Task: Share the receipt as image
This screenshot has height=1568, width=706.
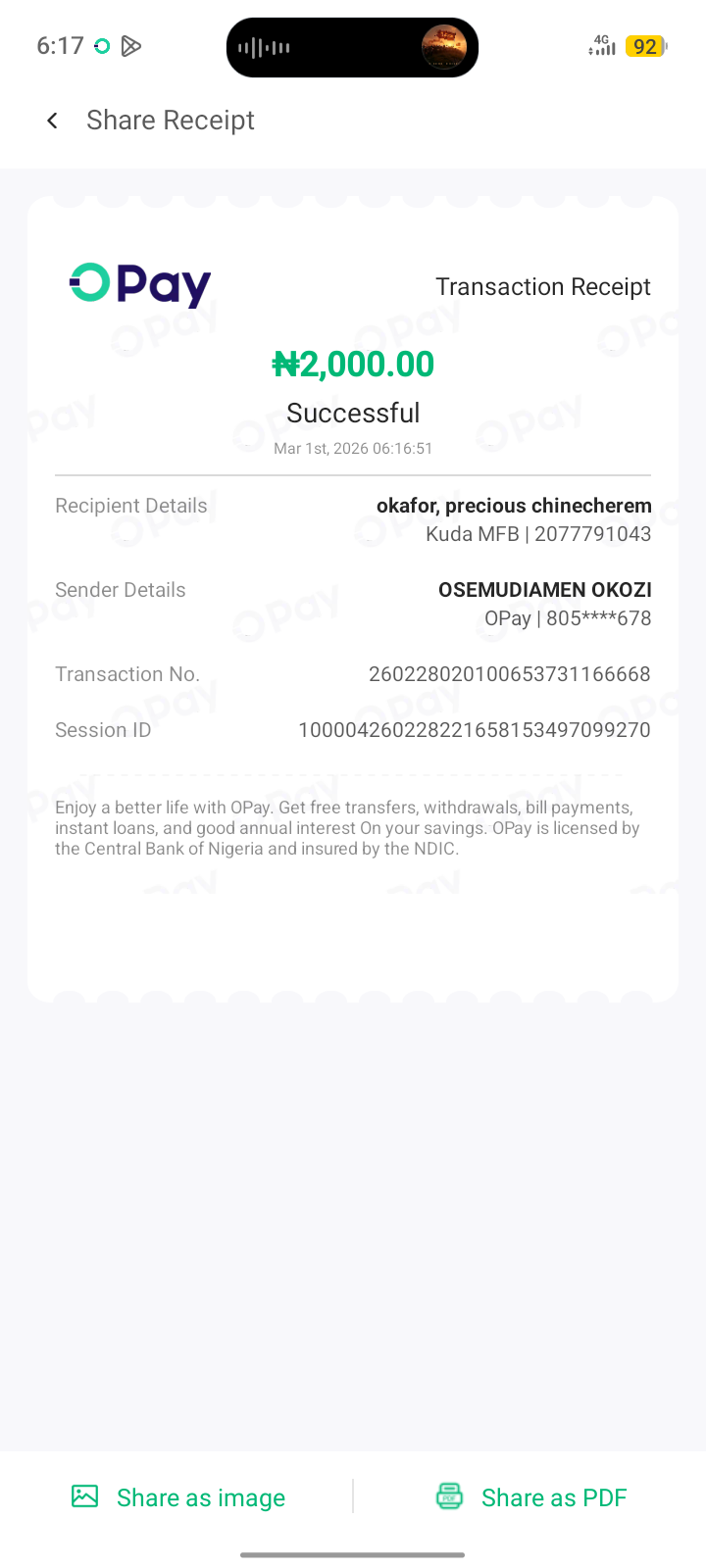Action: [178, 1497]
